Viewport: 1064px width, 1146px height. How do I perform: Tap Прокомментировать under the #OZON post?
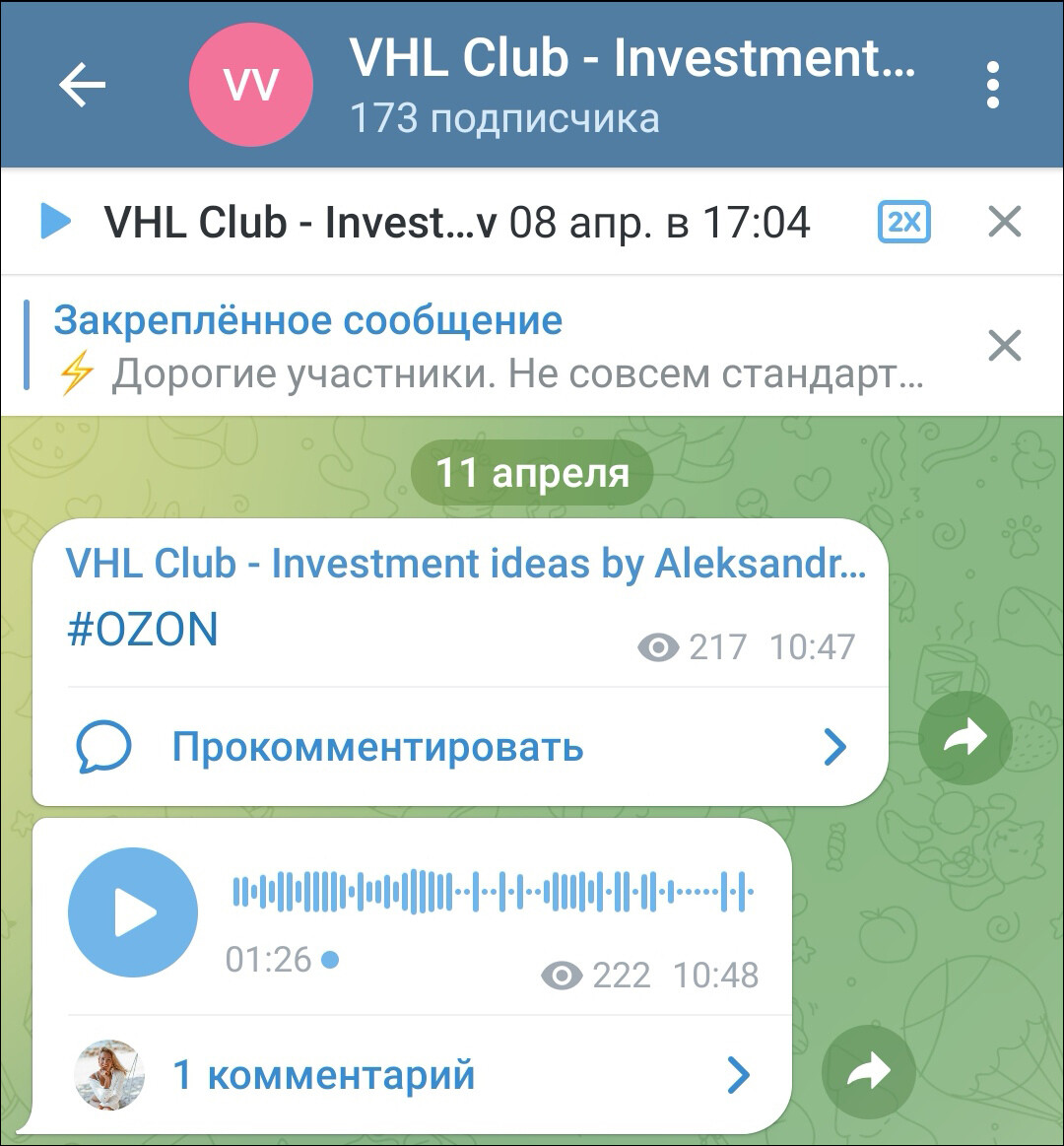pyautogui.click(x=377, y=748)
